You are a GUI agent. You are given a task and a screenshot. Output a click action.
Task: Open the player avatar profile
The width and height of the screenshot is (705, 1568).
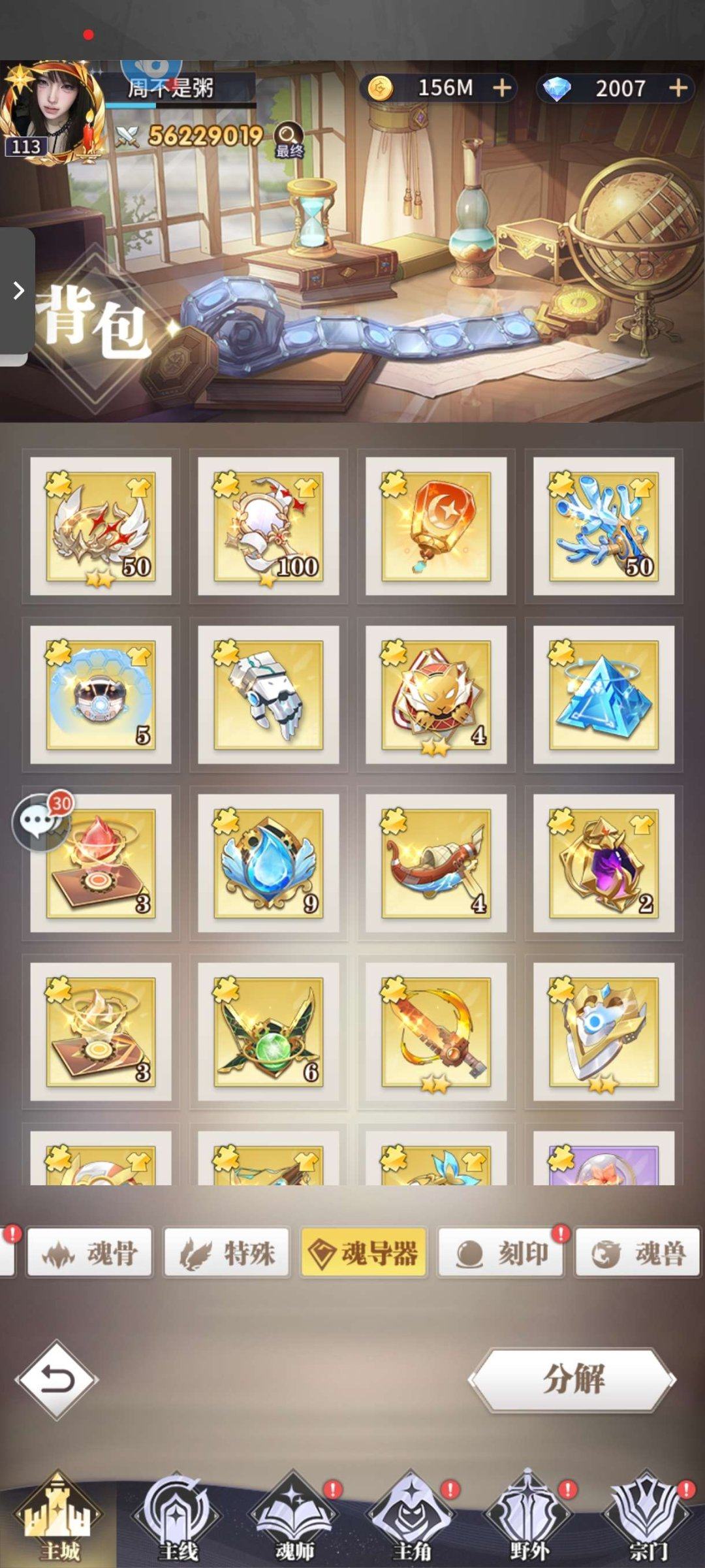(x=51, y=111)
